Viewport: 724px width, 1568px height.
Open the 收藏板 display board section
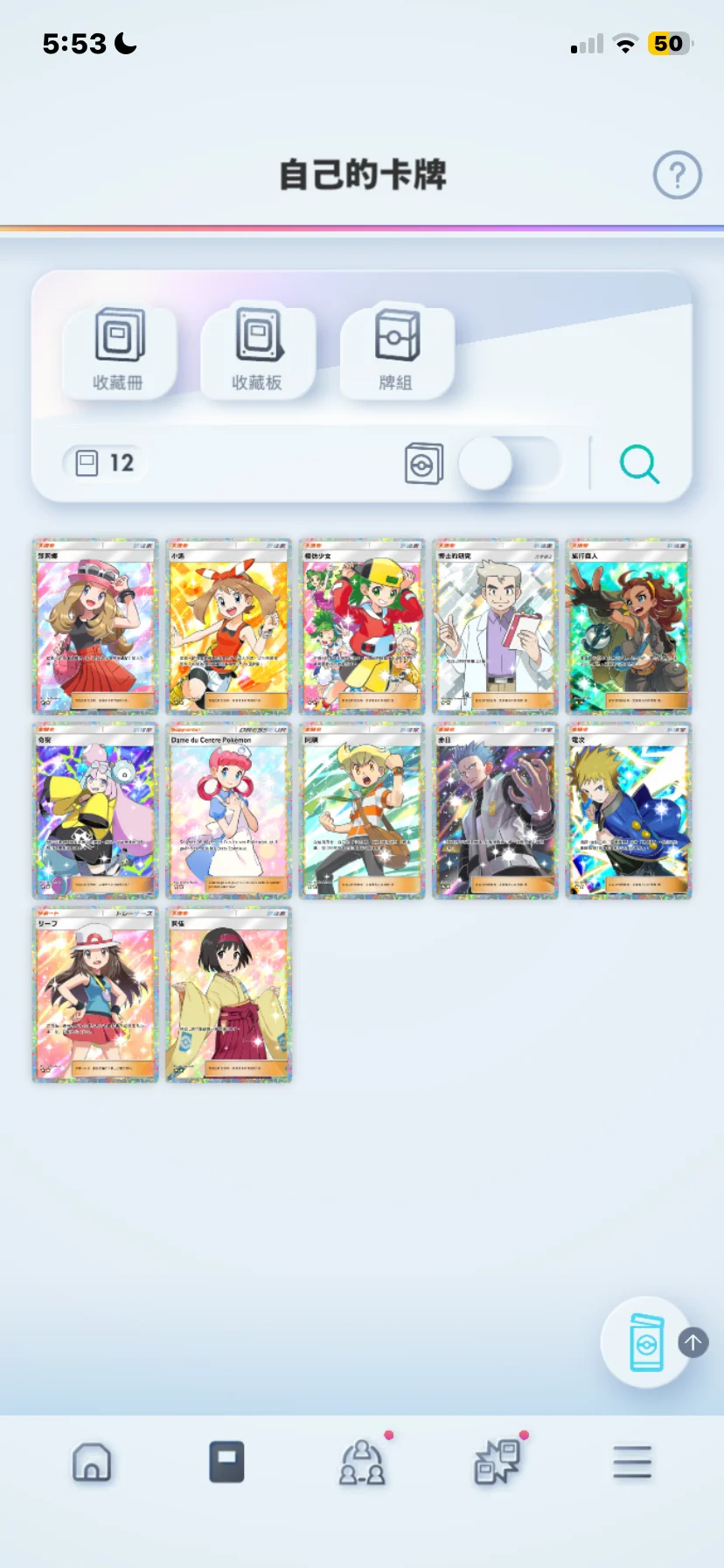[x=258, y=352]
